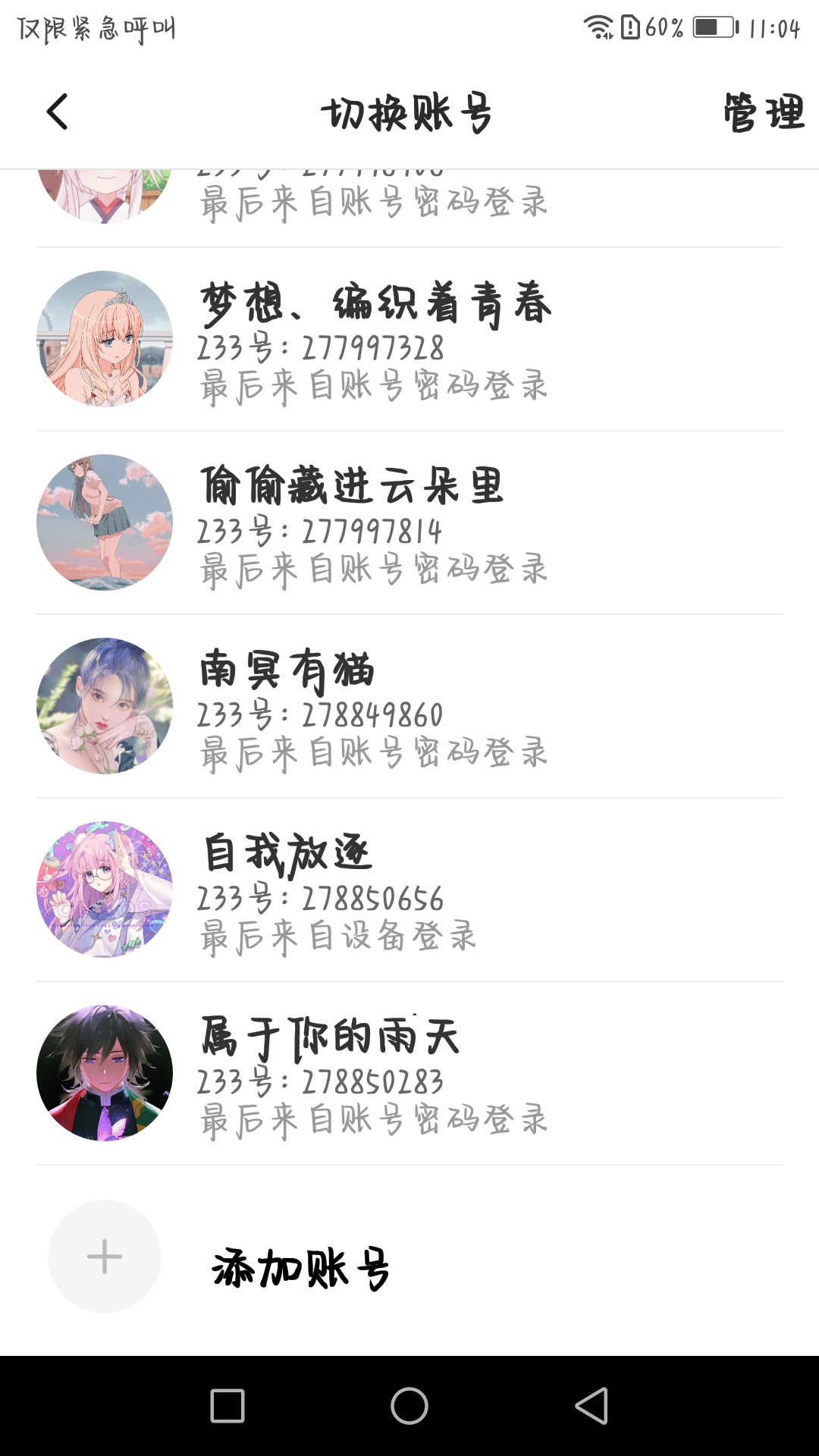Open recent apps from navigation bar

[x=227, y=1406]
